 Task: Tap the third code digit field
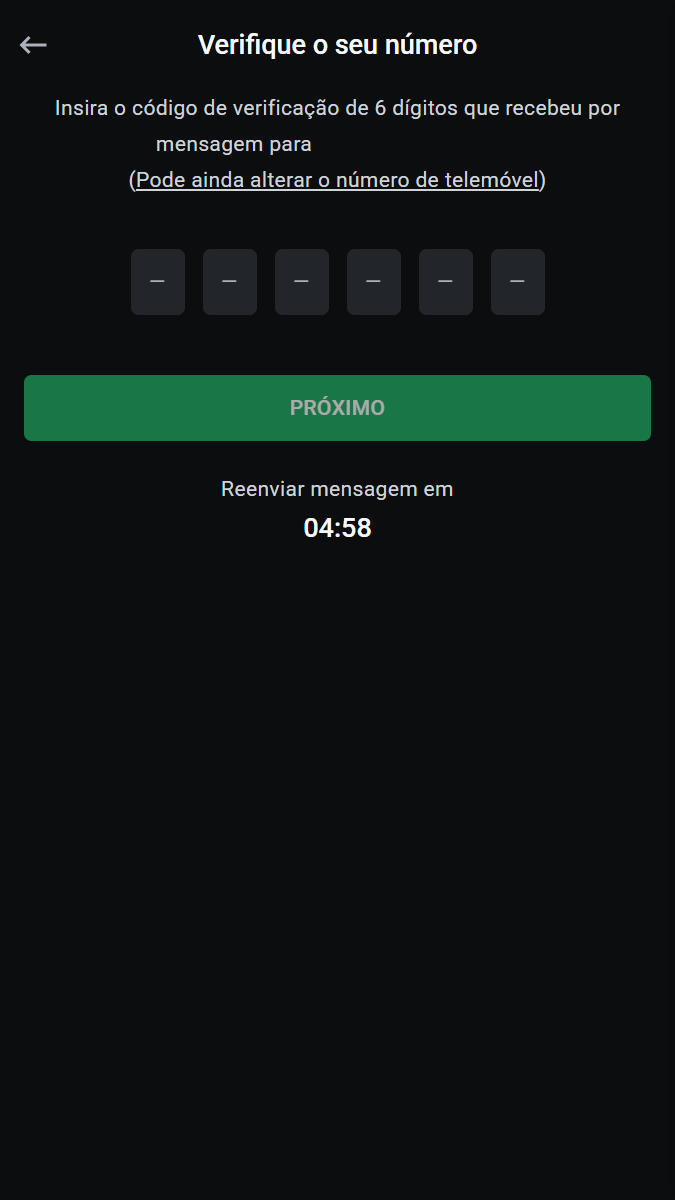click(302, 282)
